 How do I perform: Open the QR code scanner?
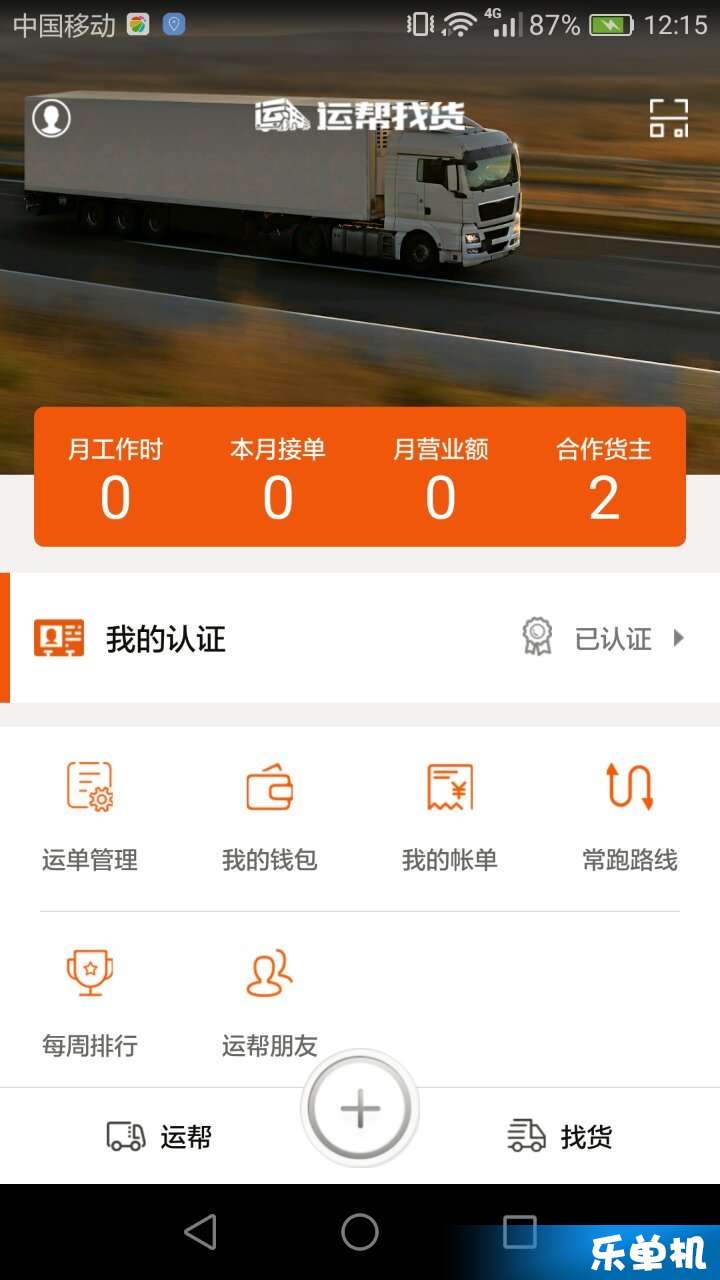click(668, 118)
